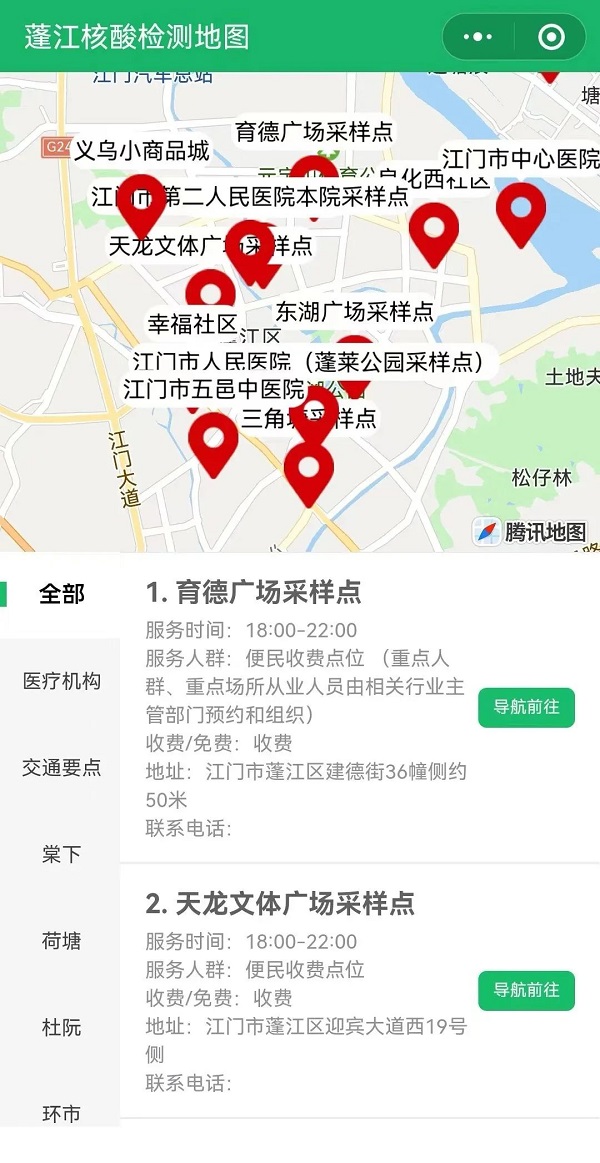Open the mini program more options menu

(x=479, y=38)
